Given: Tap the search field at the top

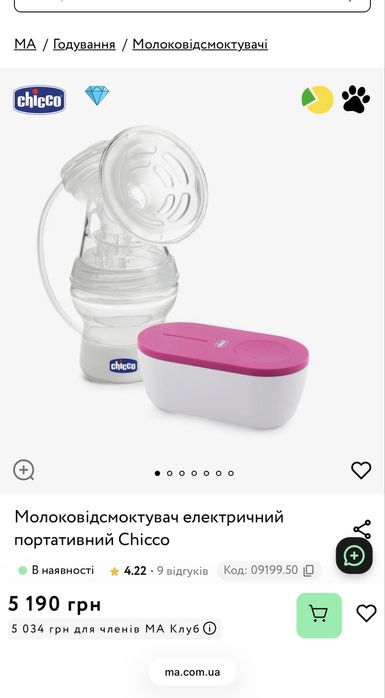Looking at the screenshot, I should click(x=192, y=6).
